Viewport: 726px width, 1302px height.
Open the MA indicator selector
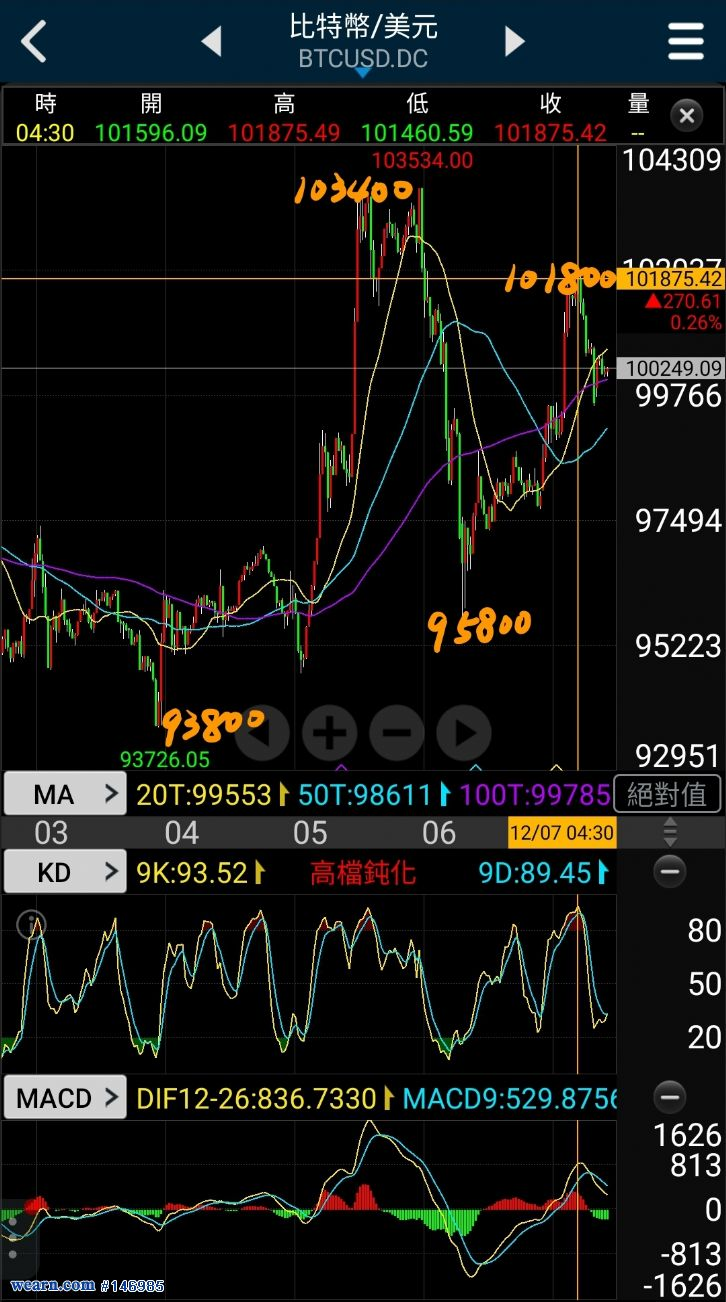[65, 795]
